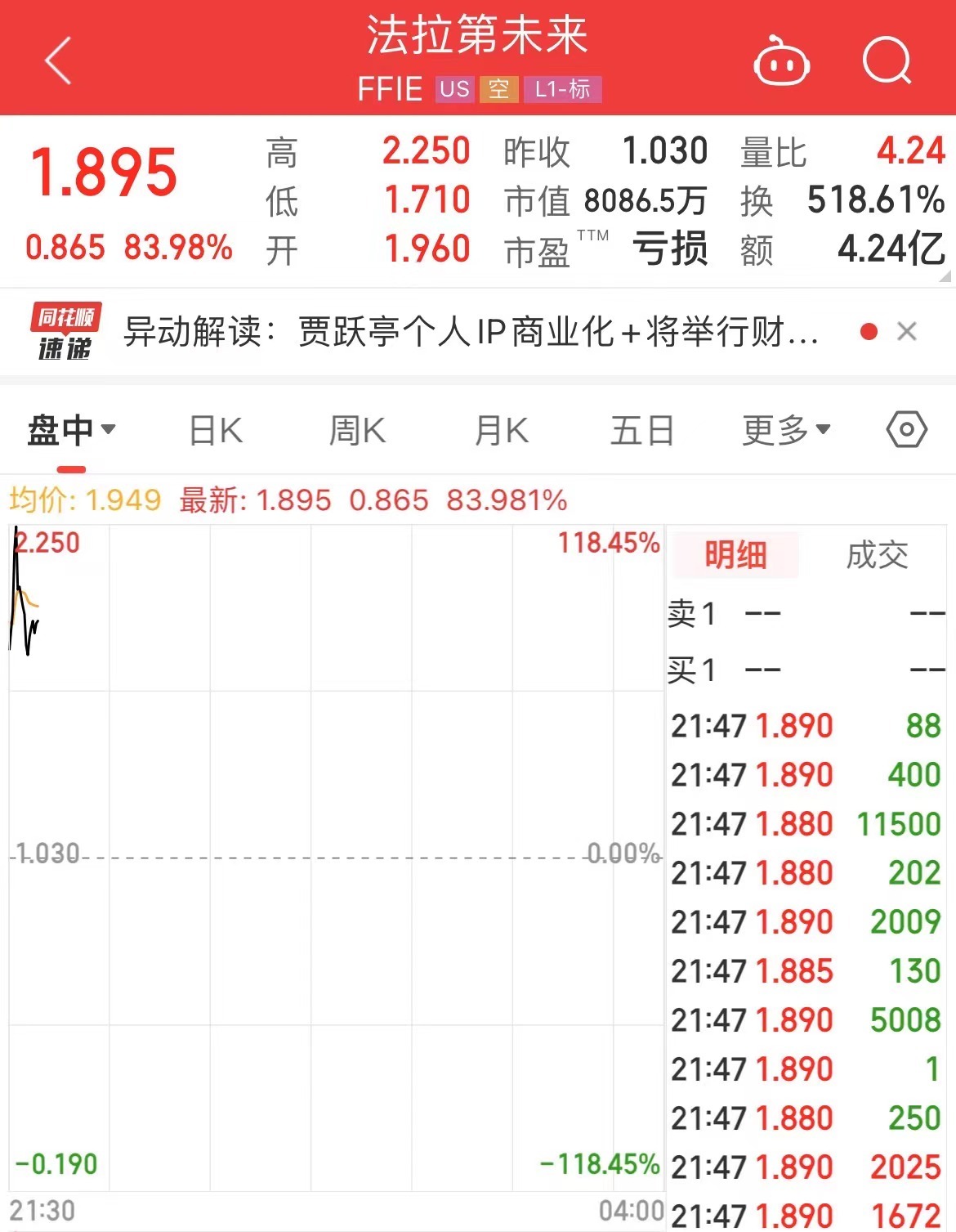
Task: Click the back arrow to return
Action: coord(57,62)
